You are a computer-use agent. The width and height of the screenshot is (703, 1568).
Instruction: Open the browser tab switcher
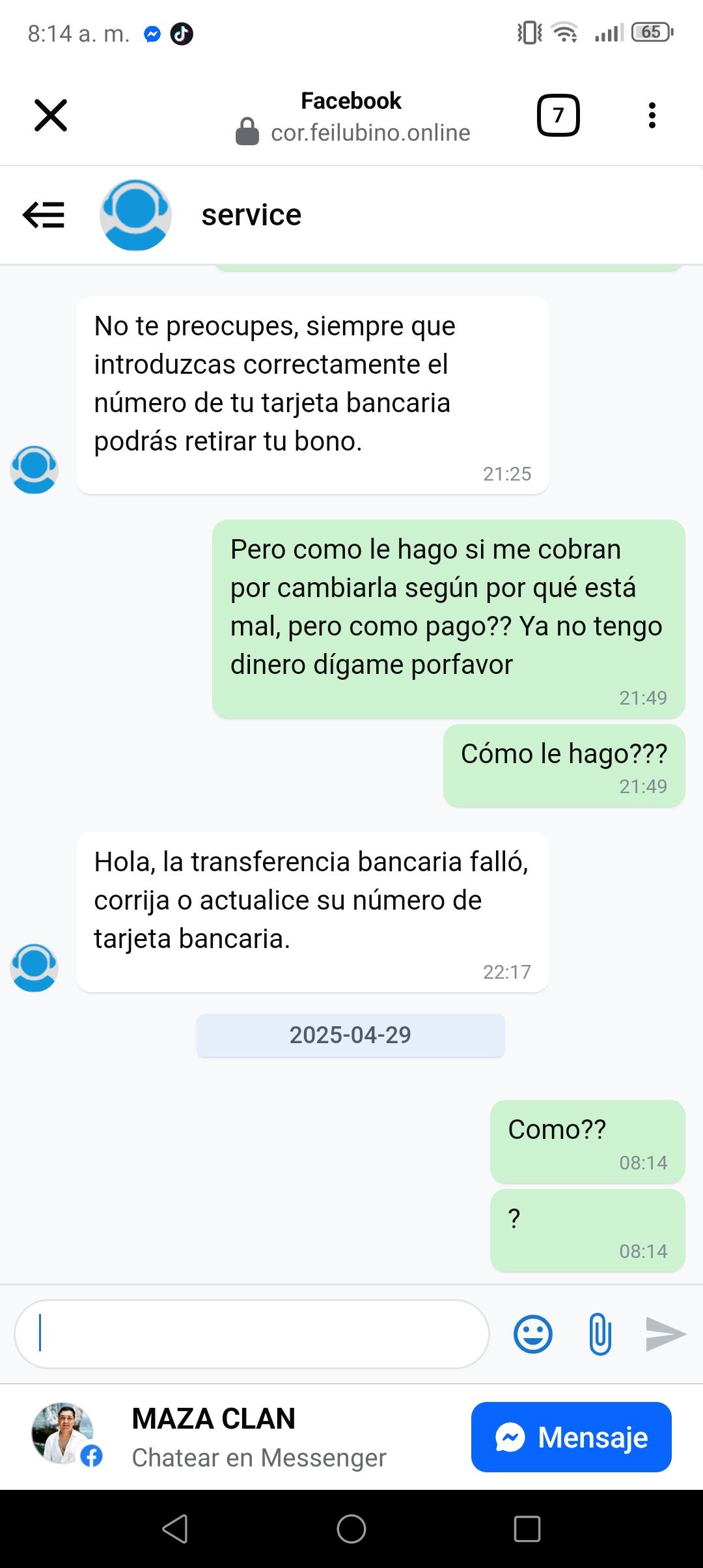558,116
